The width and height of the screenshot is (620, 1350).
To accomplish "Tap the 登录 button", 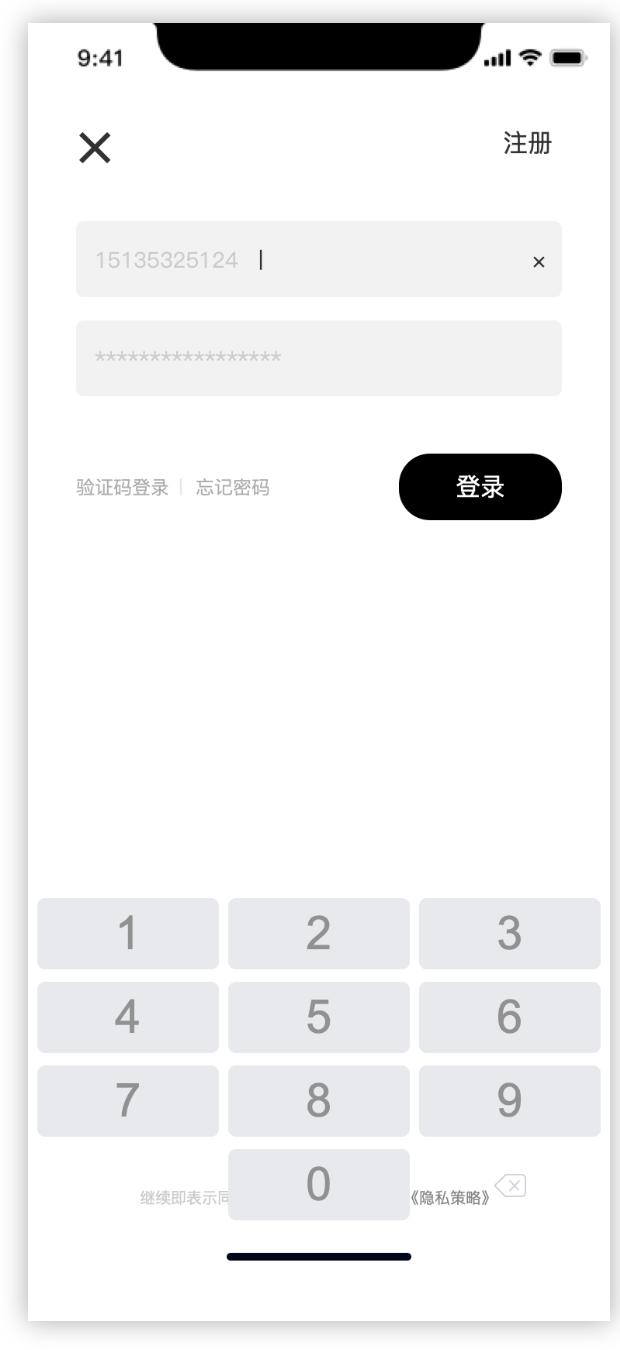I will tap(480, 487).
